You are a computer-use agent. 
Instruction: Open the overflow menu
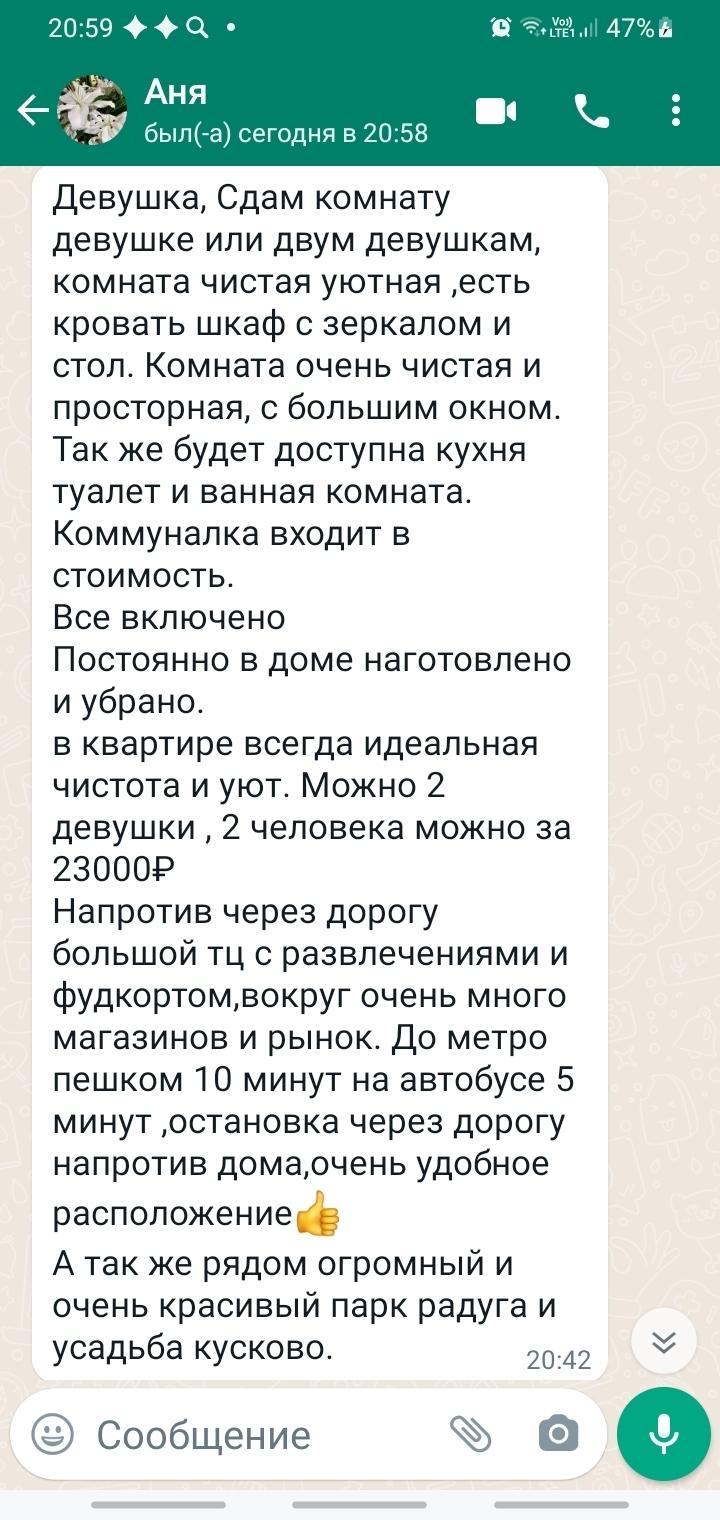[x=677, y=111]
